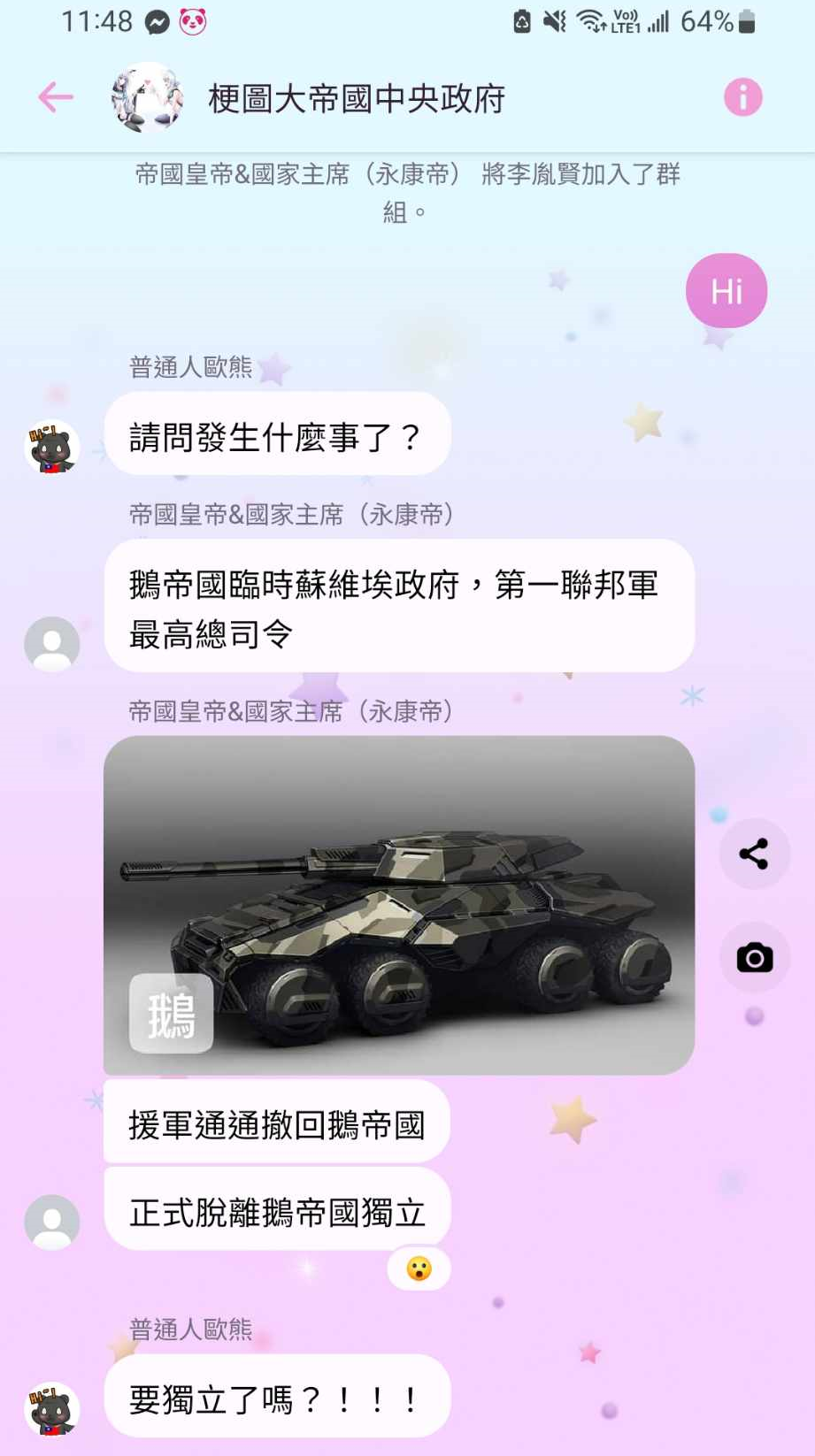Viewport: 815px width, 1456px height.
Task: Open the grey avatar beside 最高總司令 message
Action: tap(51, 644)
